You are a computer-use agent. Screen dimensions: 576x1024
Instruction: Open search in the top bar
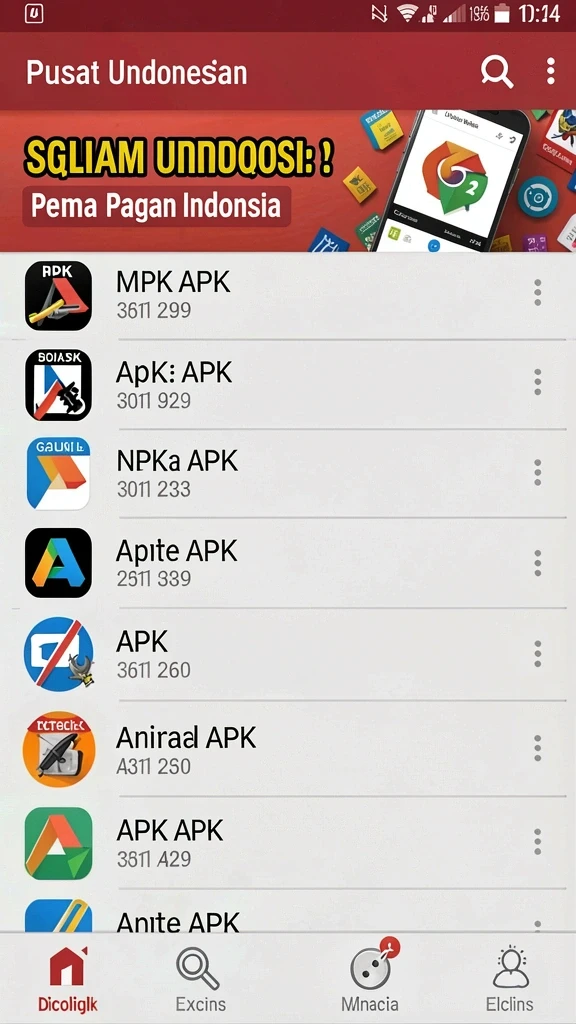[x=497, y=71]
